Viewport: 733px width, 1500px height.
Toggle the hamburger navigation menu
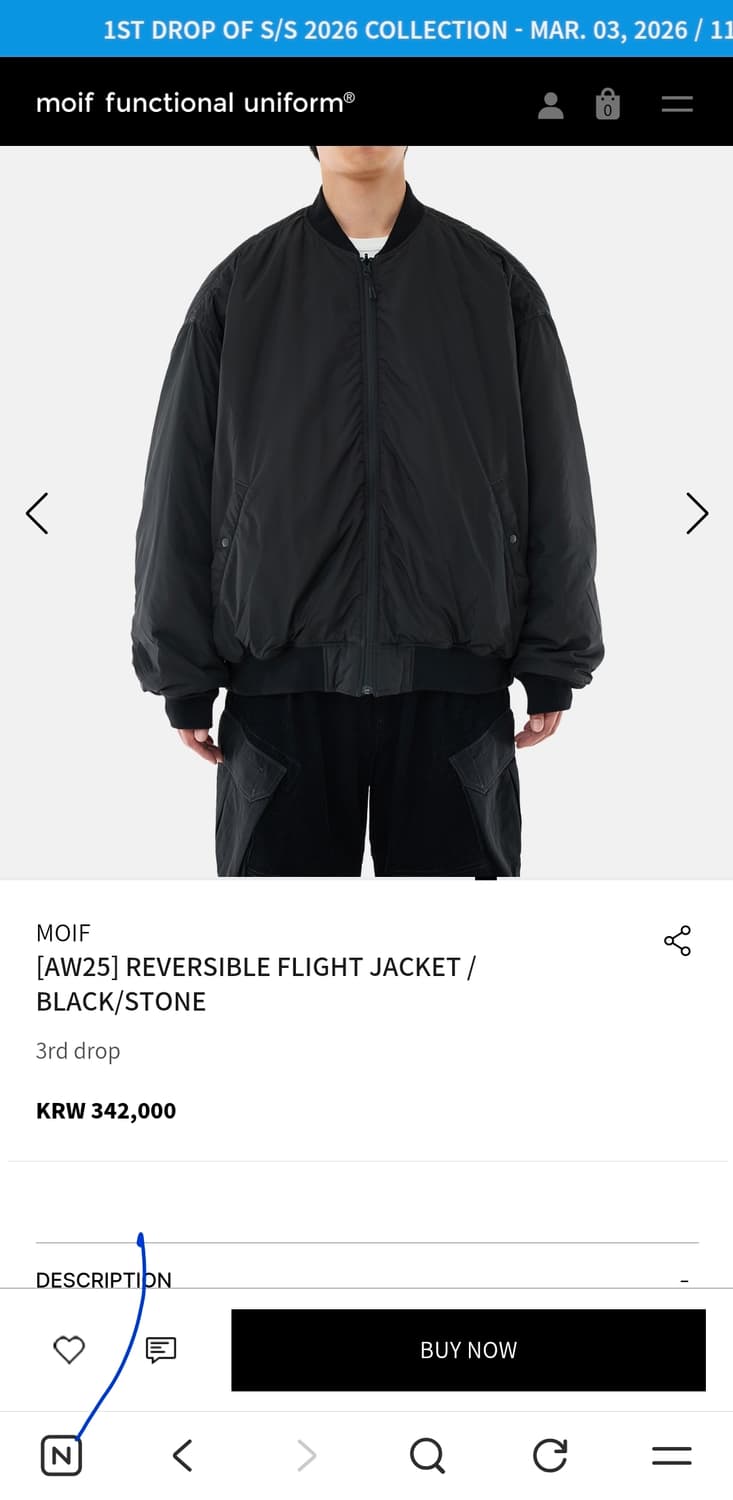(676, 102)
